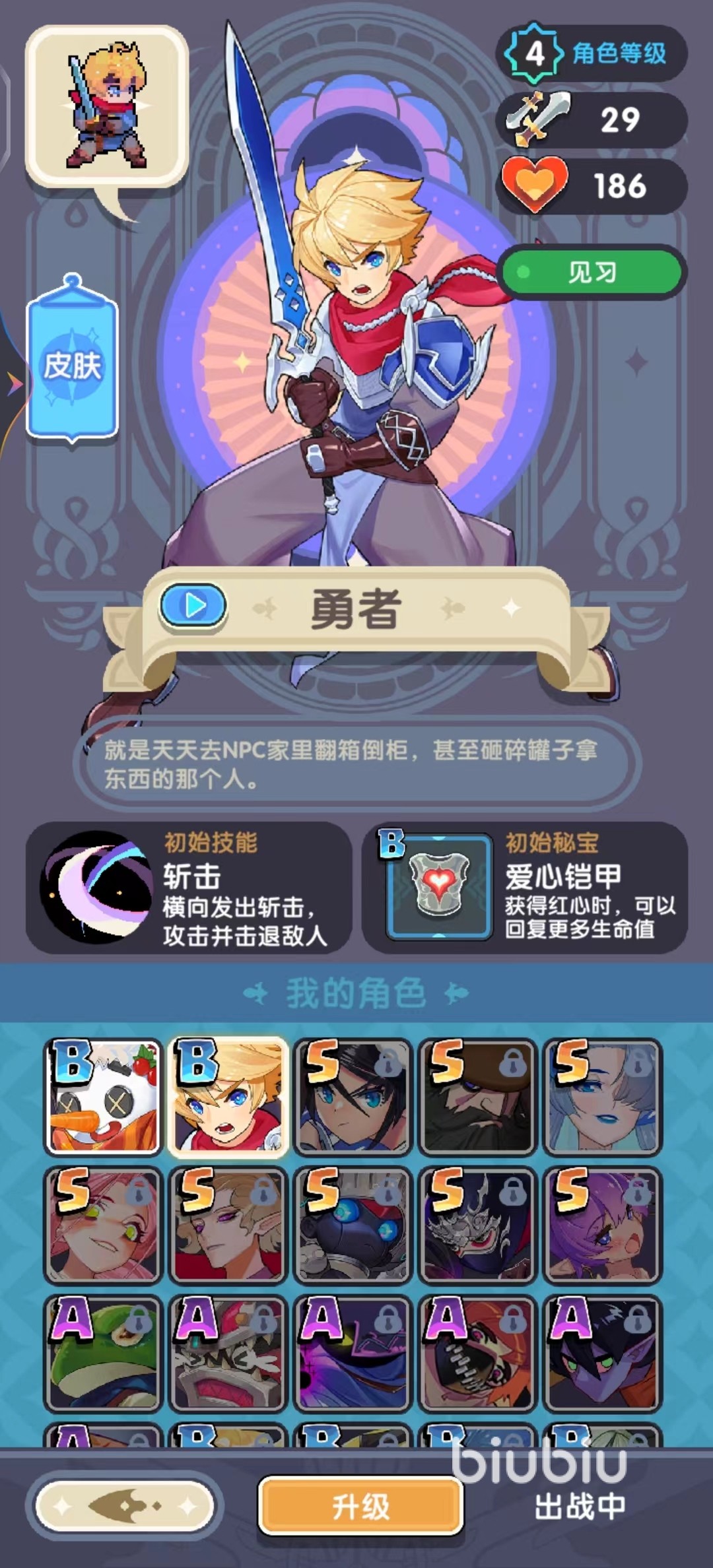Image resolution: width=713 pixels, height=1568 pixels.
Task: Tap the 角色等级 level 4 badge
Action: [592, 53]
